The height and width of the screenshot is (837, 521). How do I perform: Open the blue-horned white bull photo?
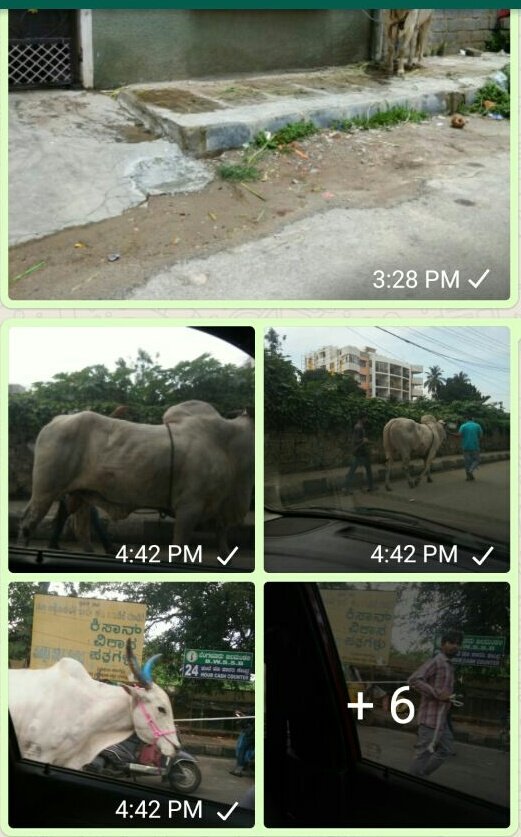click(131, 705)
